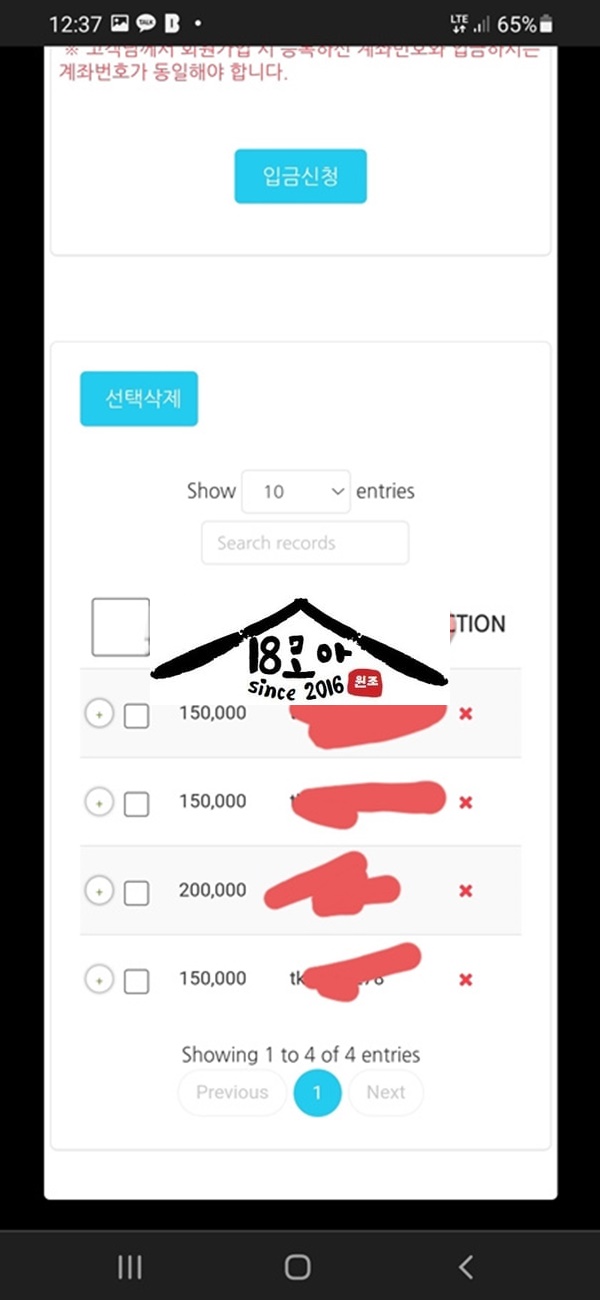Image resolution: width=600 pixels, height=1300 pixels.
Task: Check the select-all box in table header
Action: click(x=120, y=627)
